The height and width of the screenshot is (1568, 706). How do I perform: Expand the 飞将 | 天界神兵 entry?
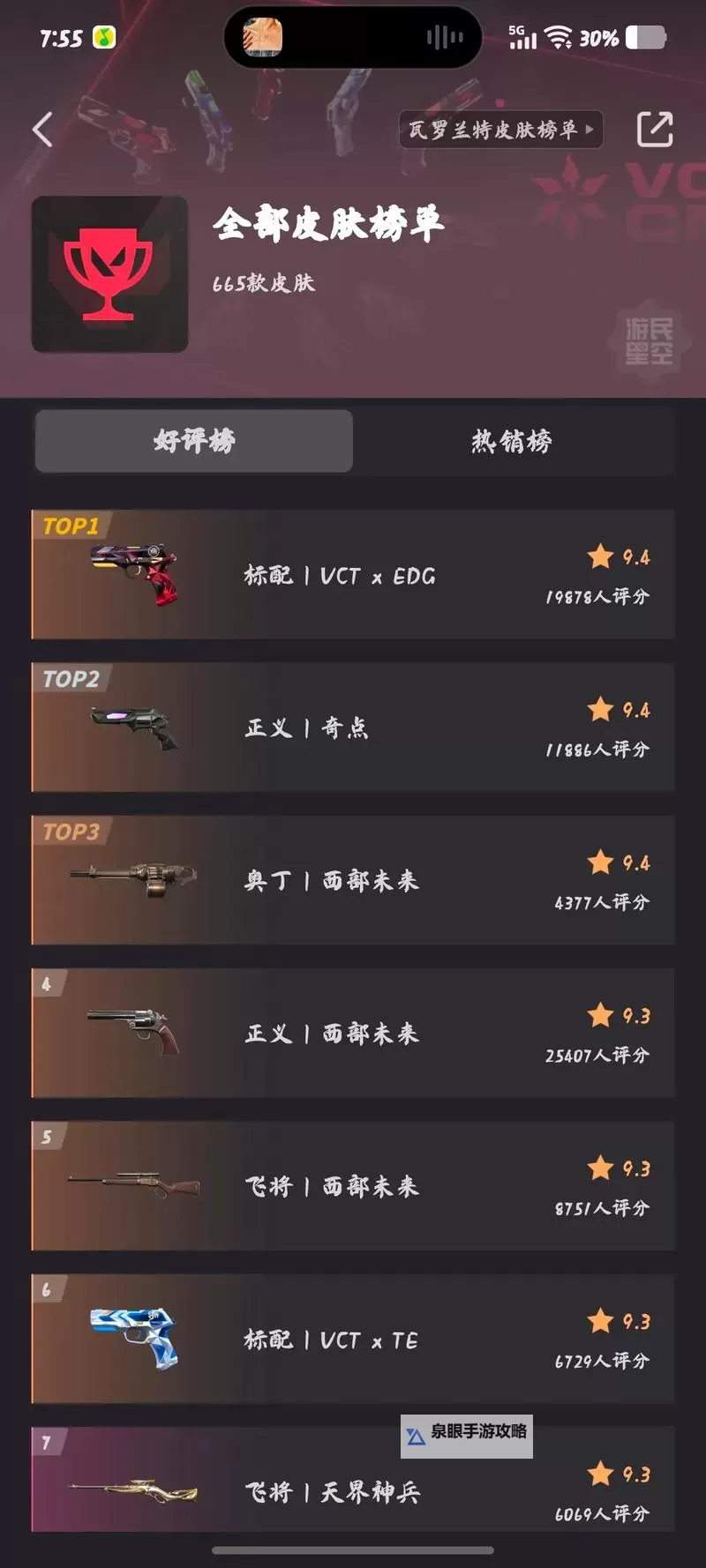click(x=353, y=1490)
